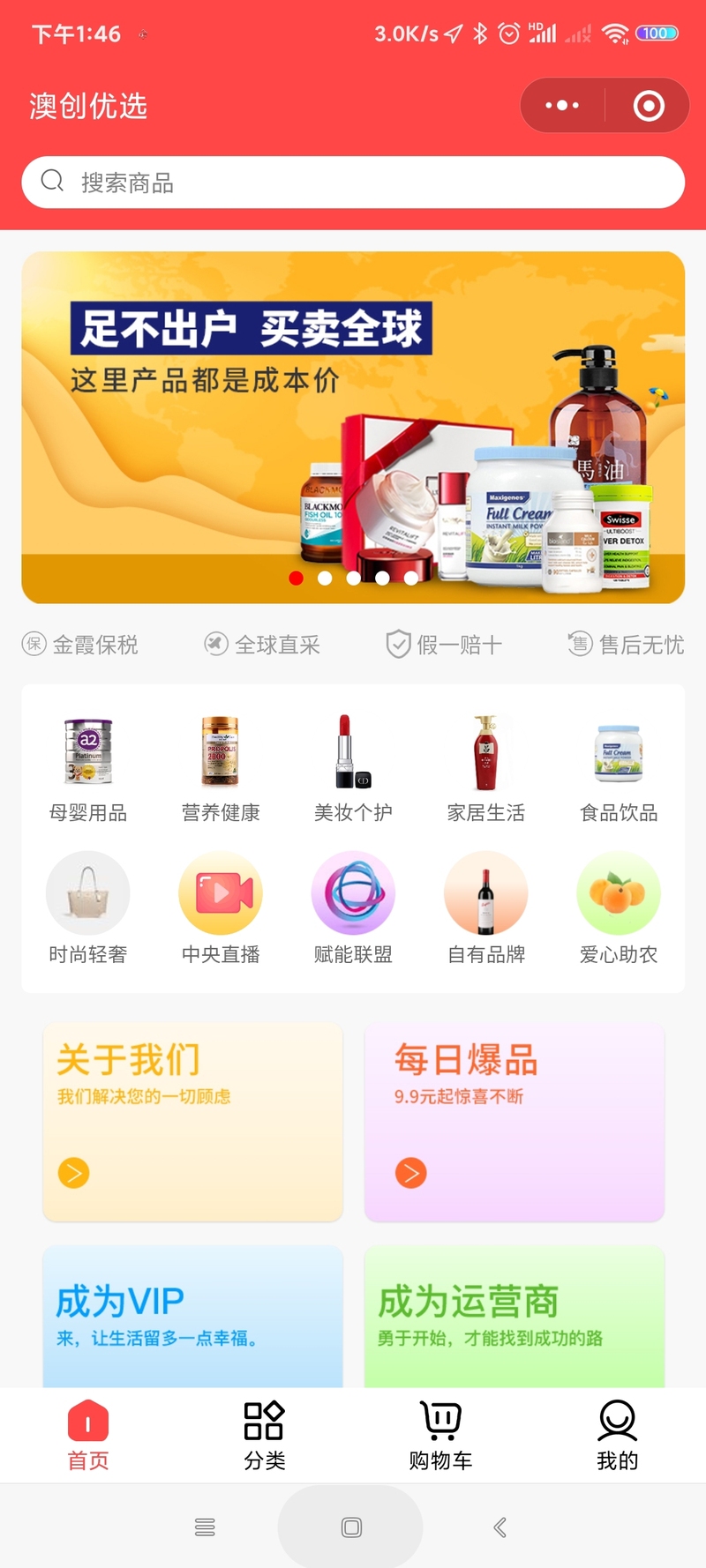
Task: Open the 搜索商品 search box
Action: coord(353,183)
